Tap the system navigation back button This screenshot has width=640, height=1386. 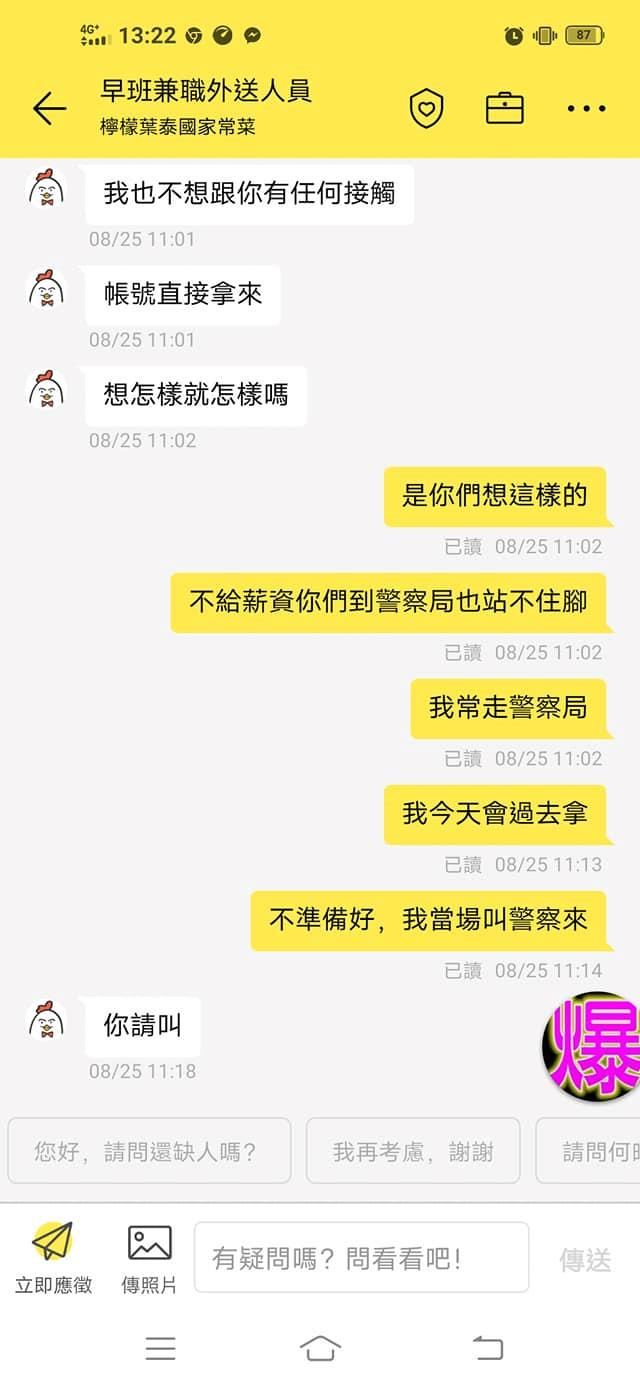[487, 1348]
